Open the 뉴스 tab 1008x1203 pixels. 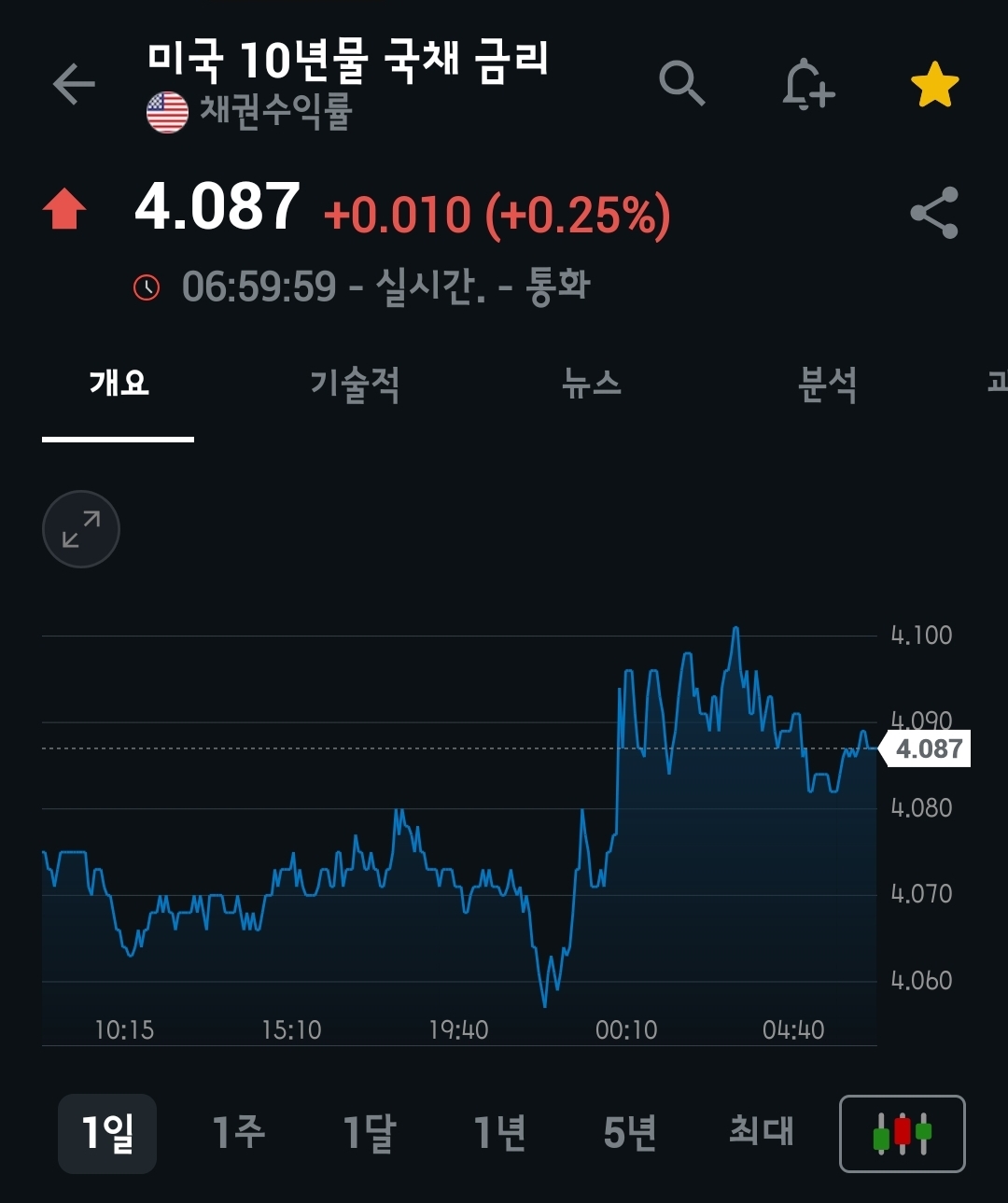(591, 384)
